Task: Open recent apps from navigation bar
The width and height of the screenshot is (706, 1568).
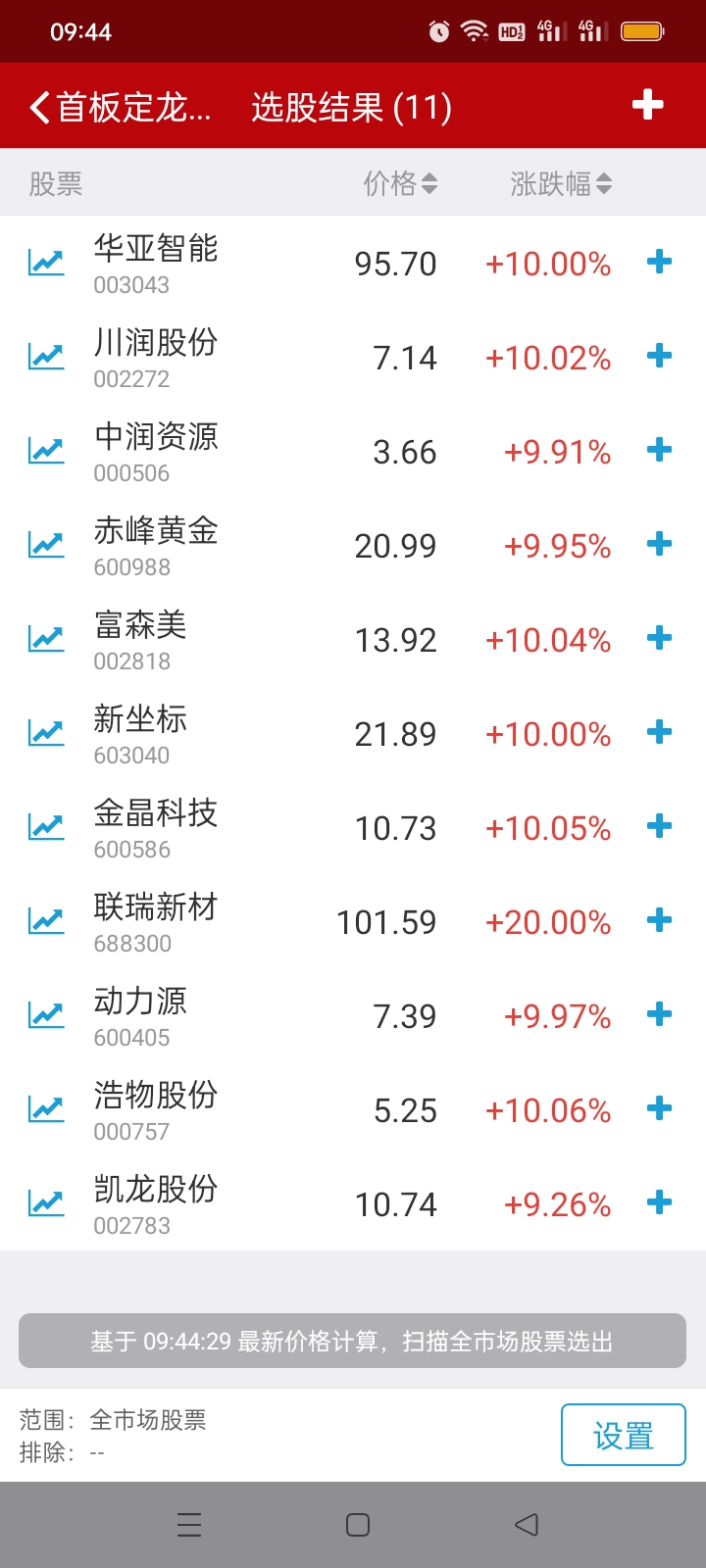Action: (x=189, y=1525)
